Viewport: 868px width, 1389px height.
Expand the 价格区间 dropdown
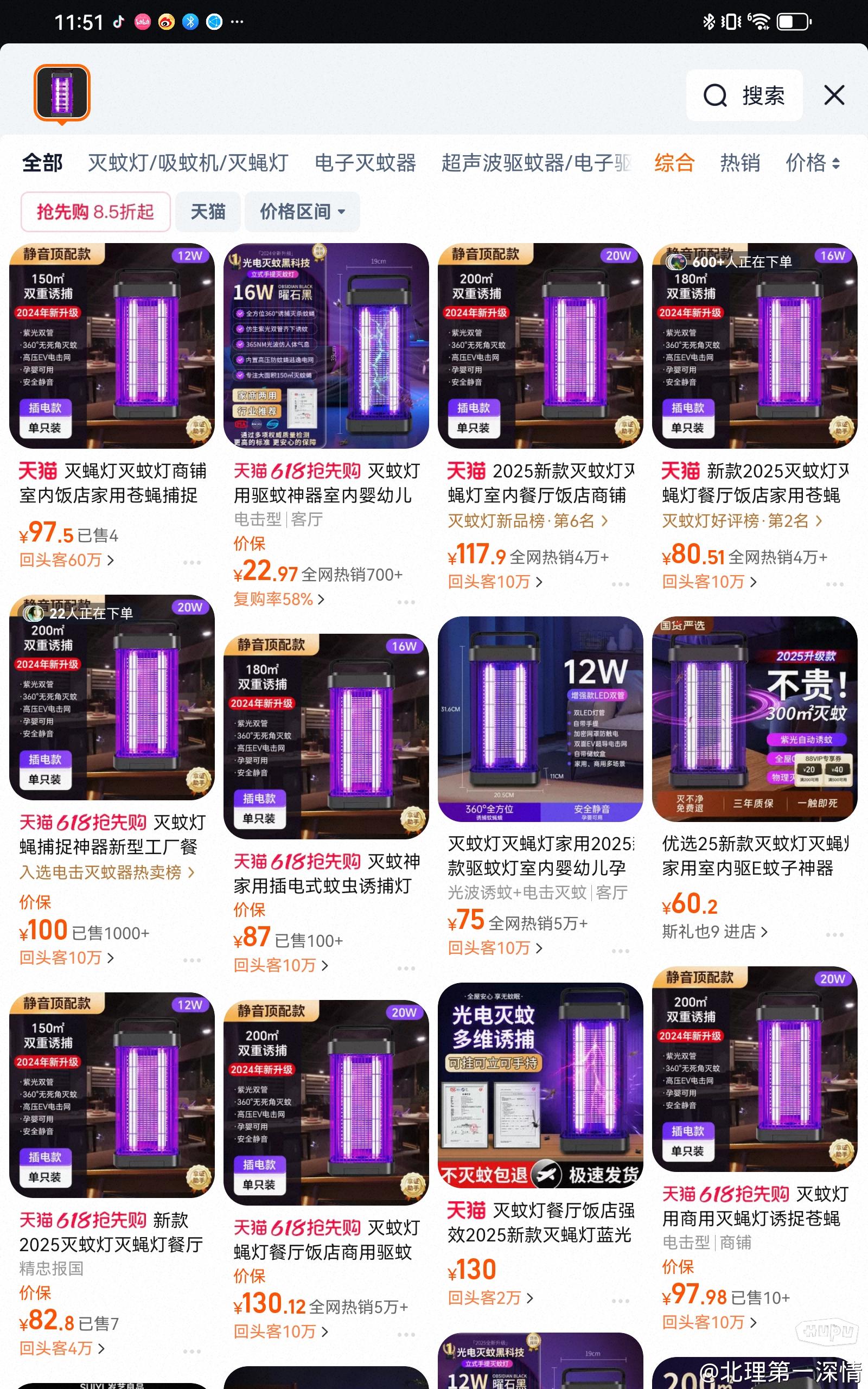click(302, 212)
